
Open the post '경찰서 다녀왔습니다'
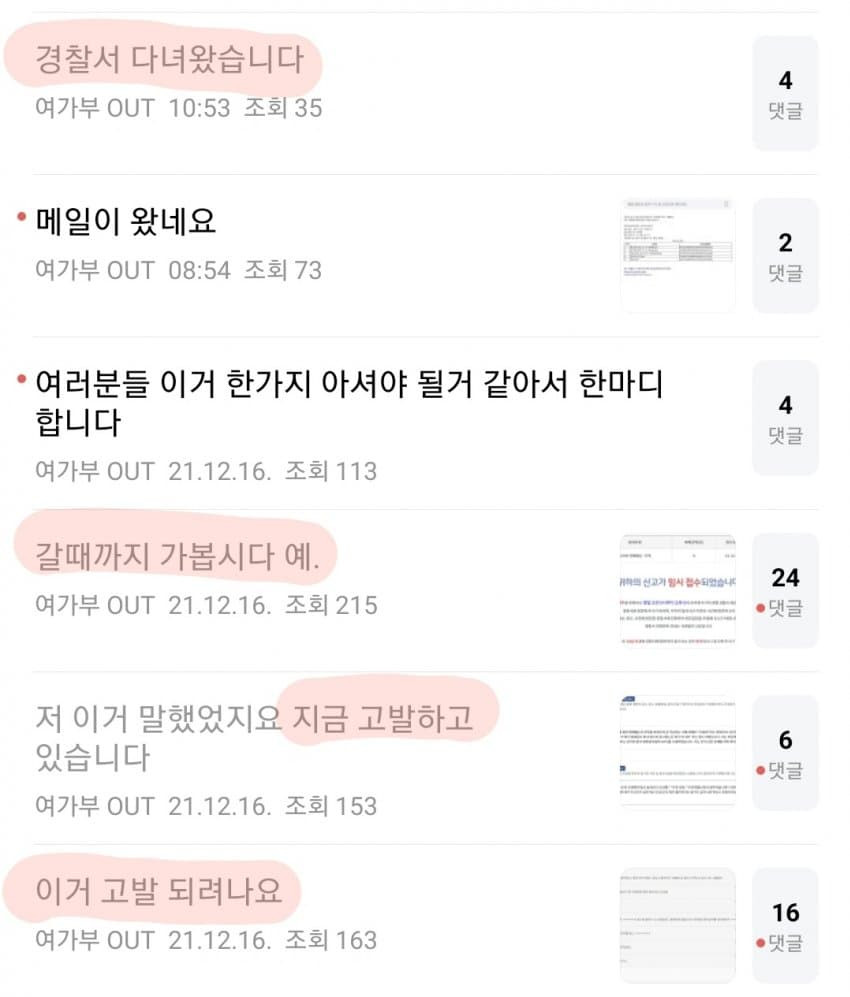pos(168,59)
